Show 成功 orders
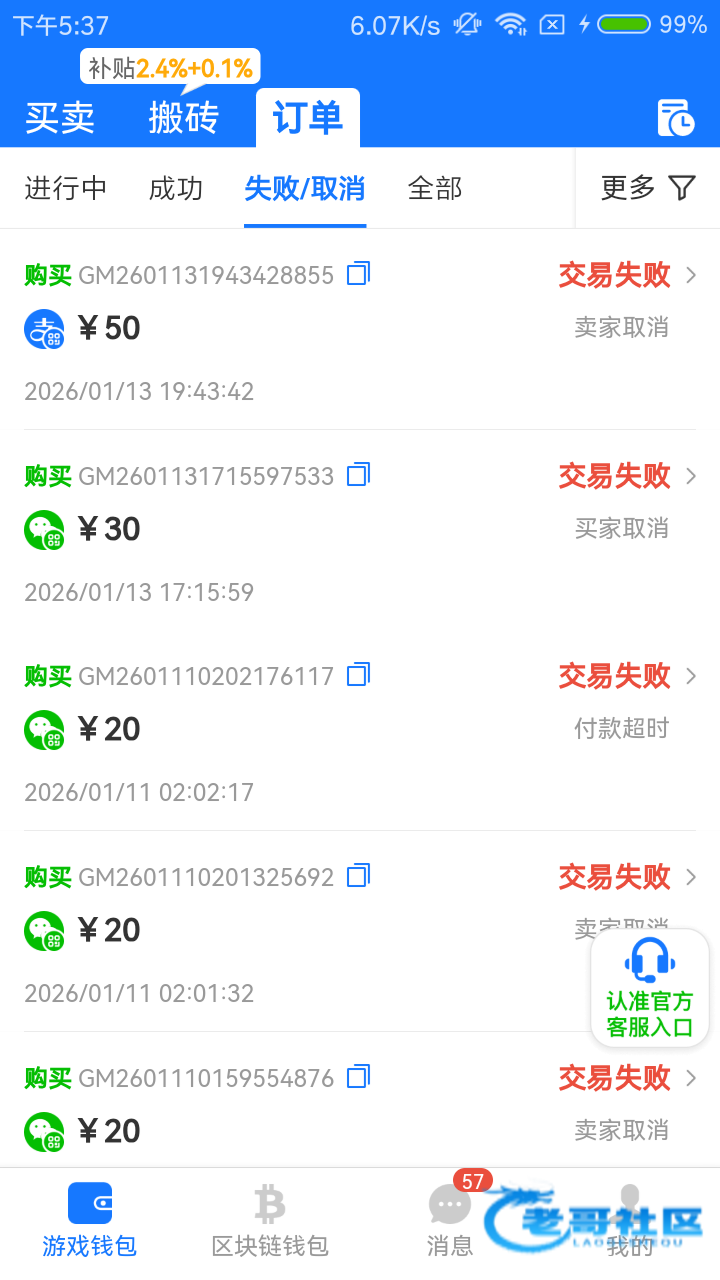The height and width of the screenshot is (1280, 720). pyautogui.click(x=176, y=188)
